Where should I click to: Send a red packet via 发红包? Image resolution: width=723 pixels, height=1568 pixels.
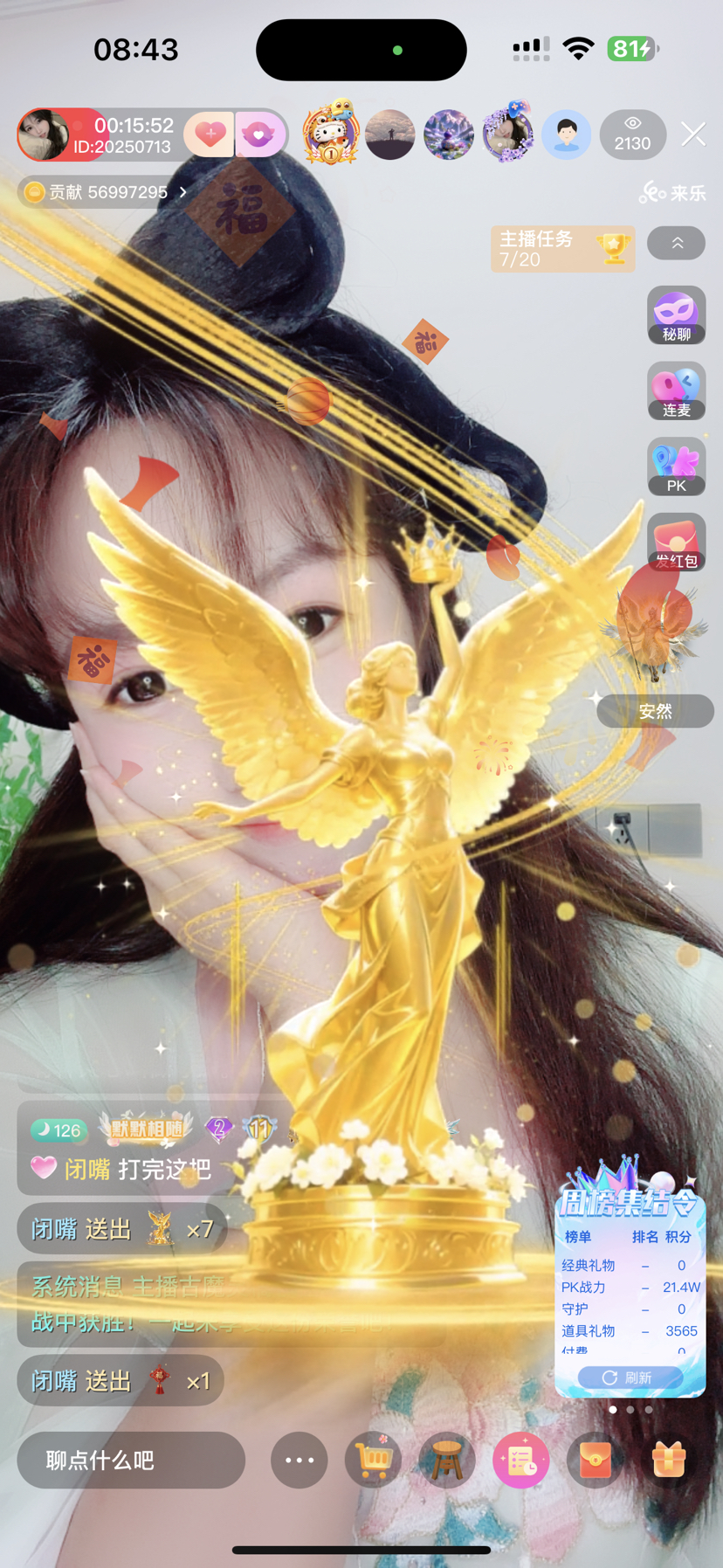point(677,542)
